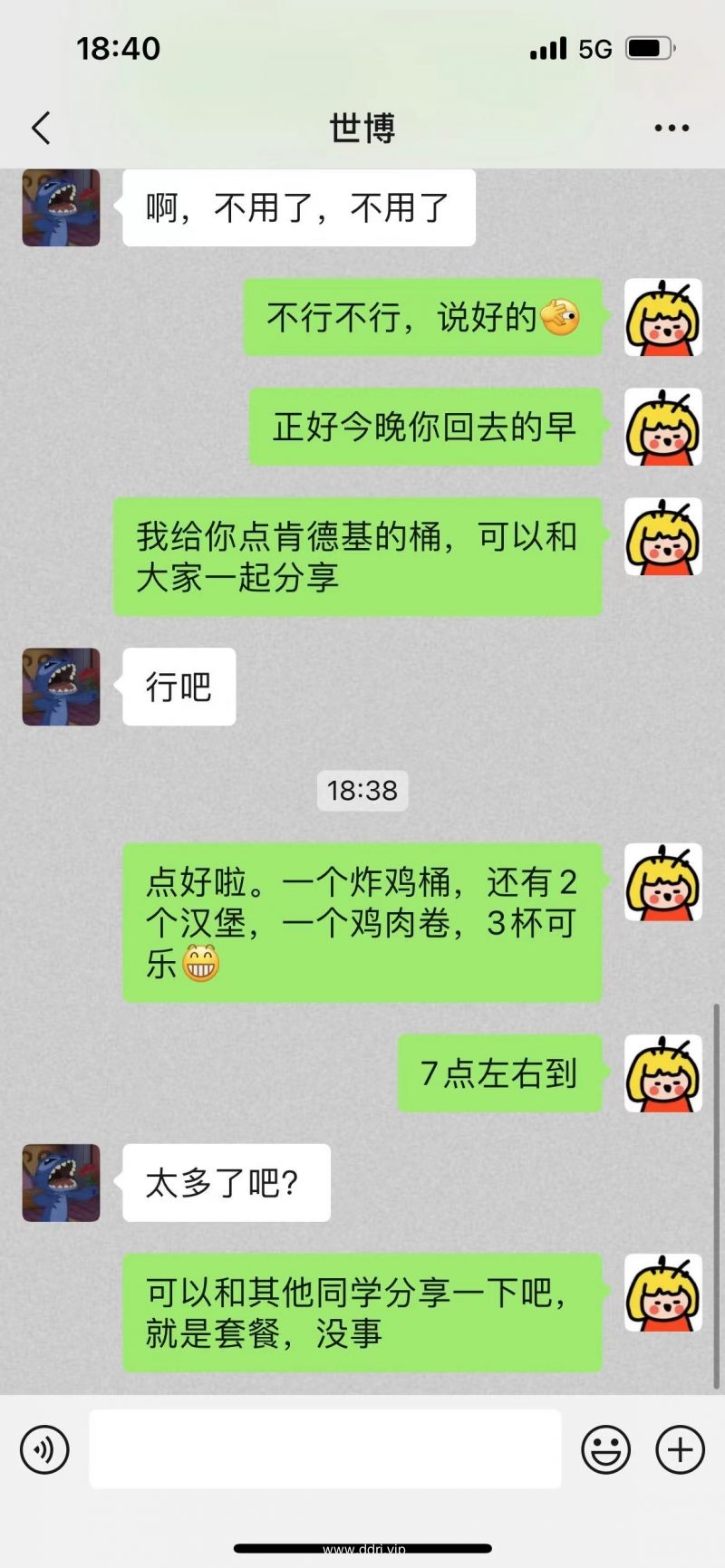Open chat details via three-dot menu
This screenshot has width=725, height=1568.
672,129
